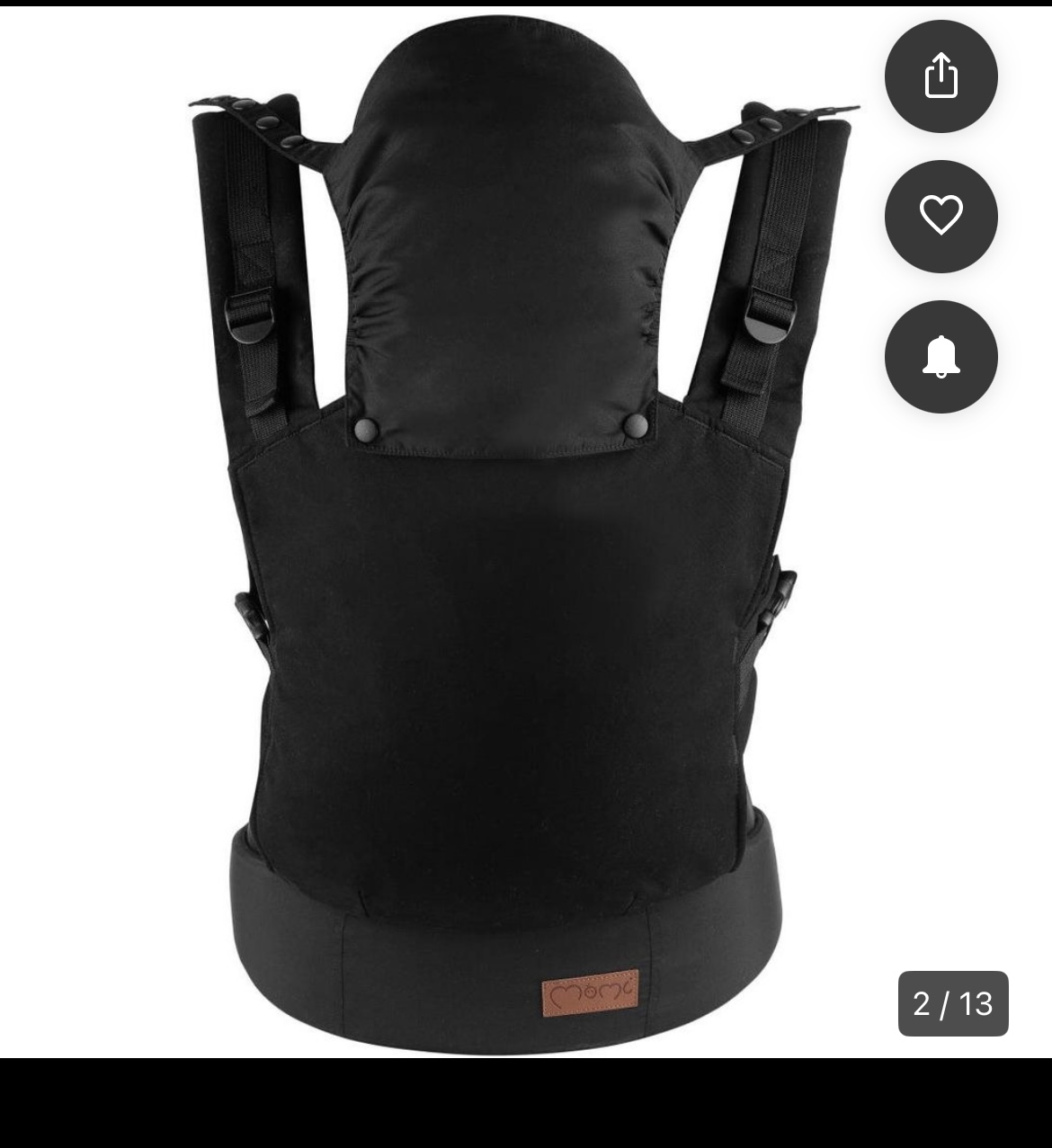Screen dimensions: 1052x1148
Task: Enable notifications with the bell icon
Action: pos(941,357)
